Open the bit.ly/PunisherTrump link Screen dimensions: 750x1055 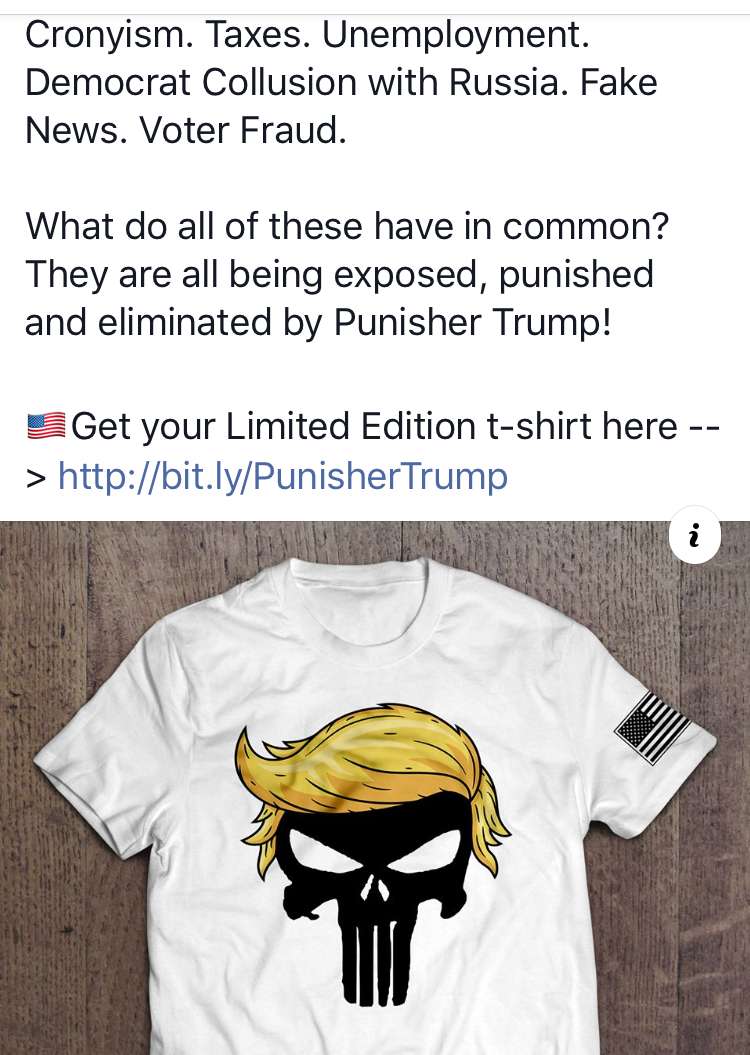(x=283, y=475)
